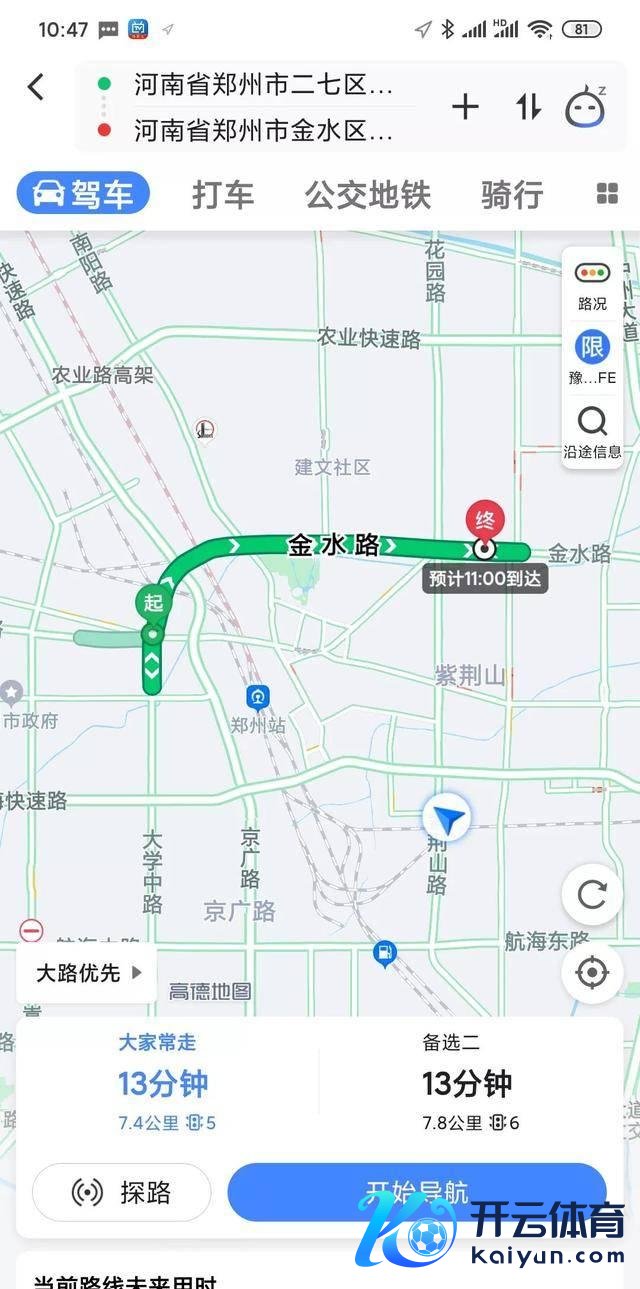Refresh the route

pos(592,894)
